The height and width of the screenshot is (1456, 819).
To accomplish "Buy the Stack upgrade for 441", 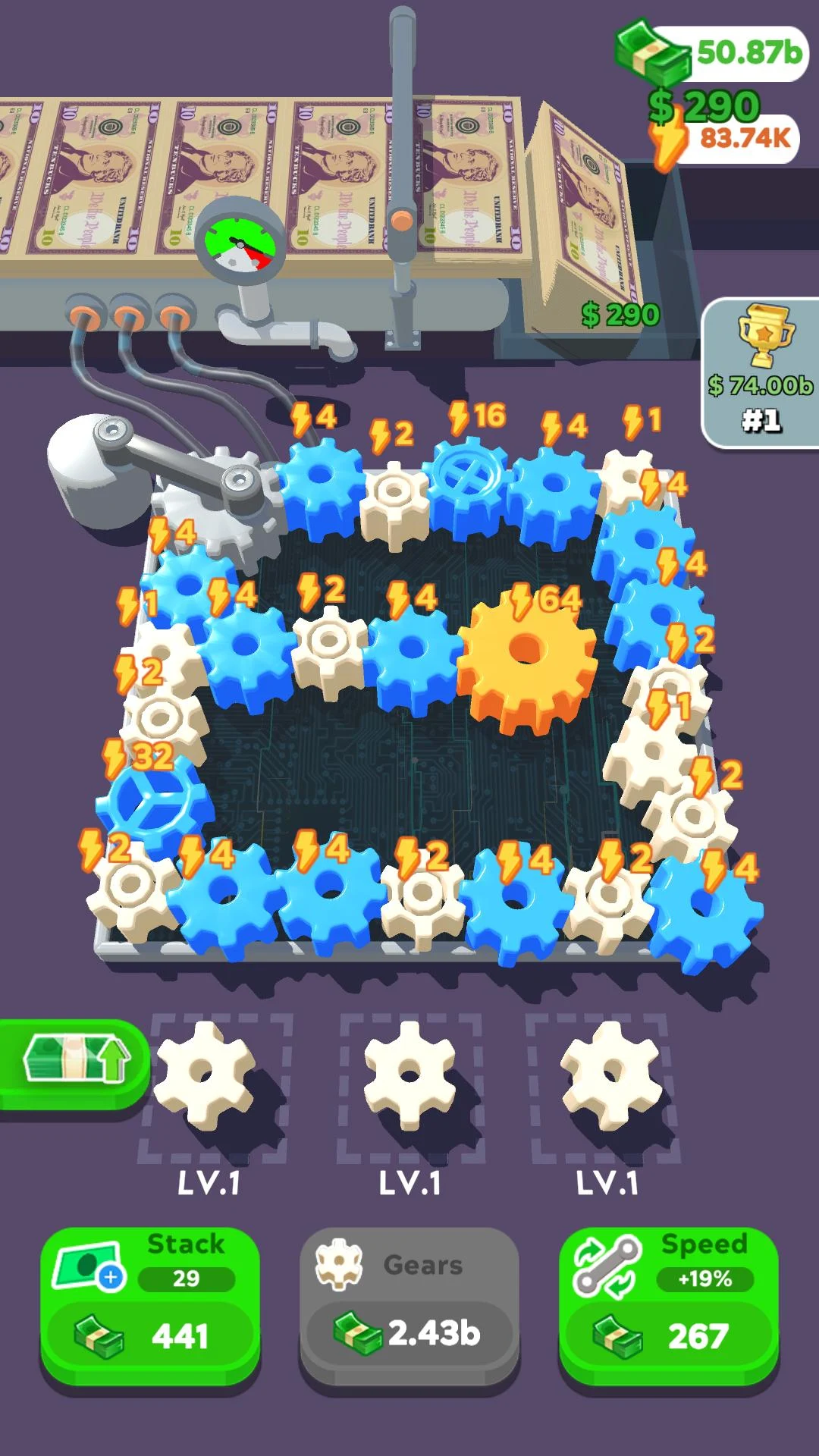I will pos(150,1307).
